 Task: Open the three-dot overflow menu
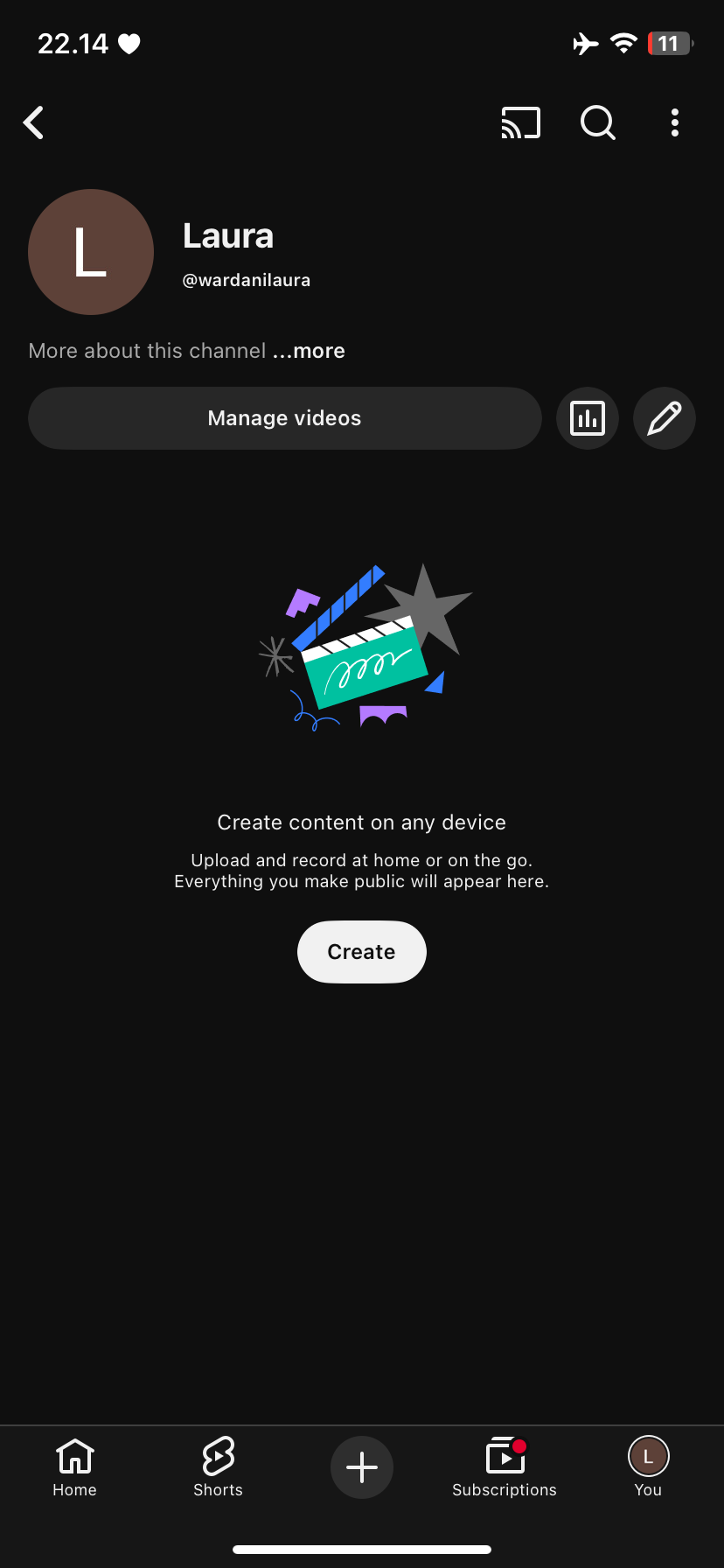(674, 123)
